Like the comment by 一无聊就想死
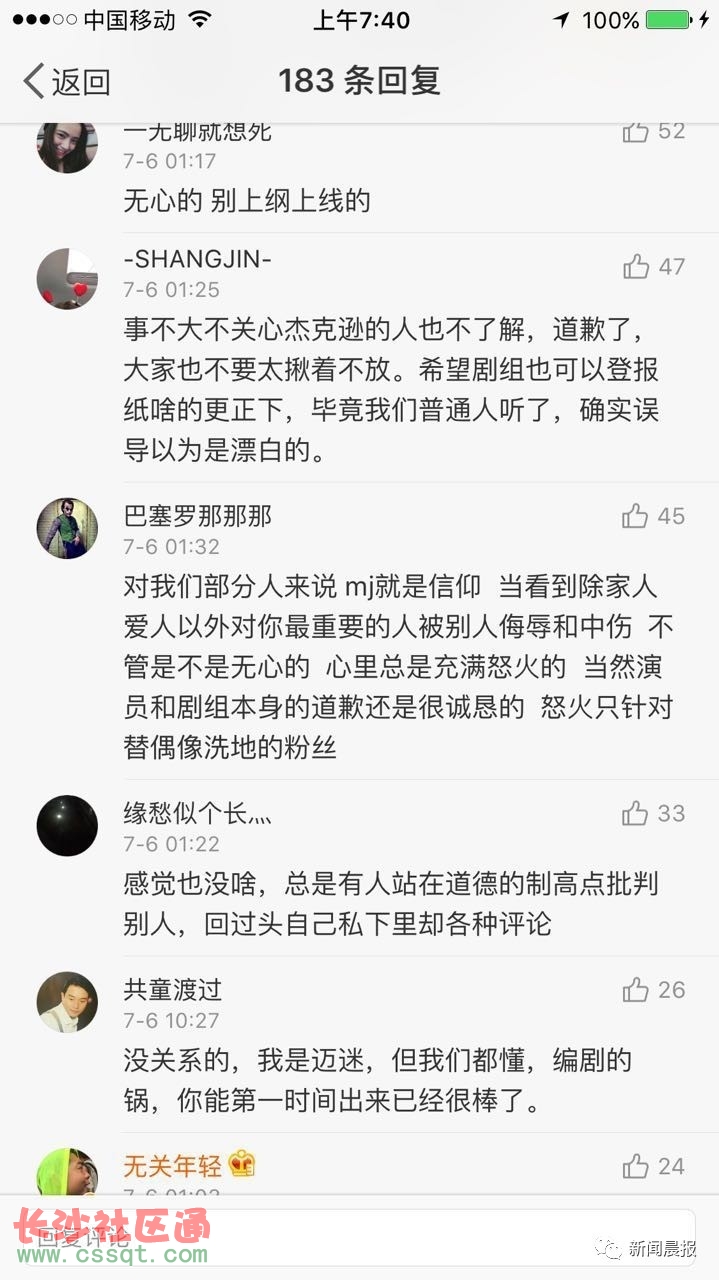The height and width of the screenshot is (1280, 719). (636, 133)
